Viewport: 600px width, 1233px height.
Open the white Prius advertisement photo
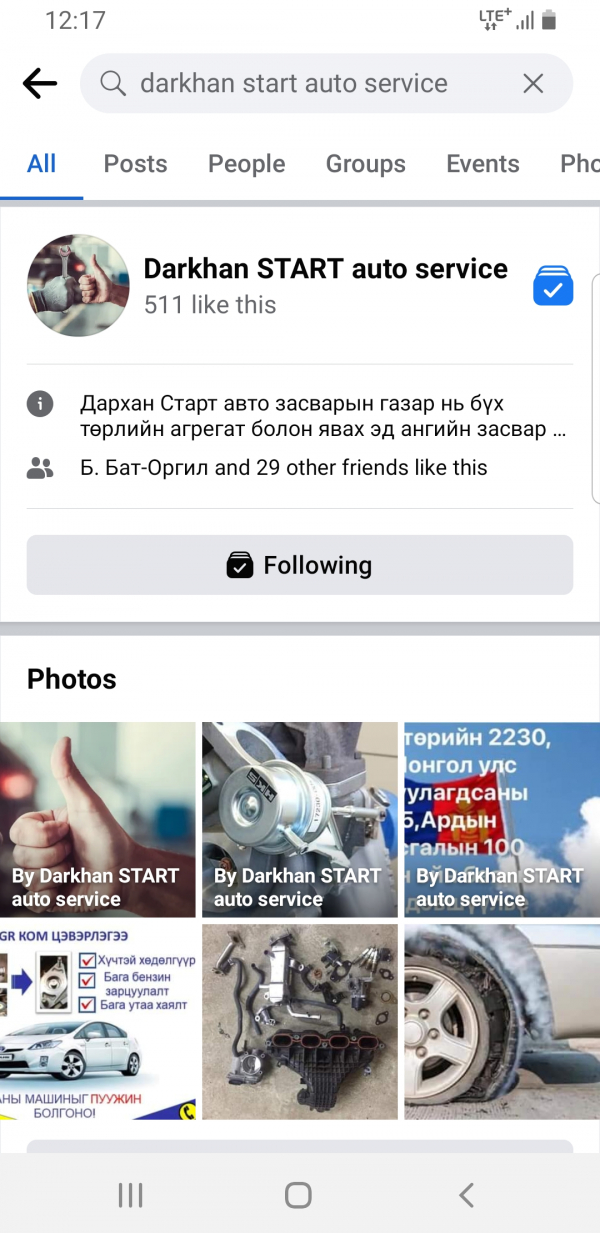pos(97,1021)
